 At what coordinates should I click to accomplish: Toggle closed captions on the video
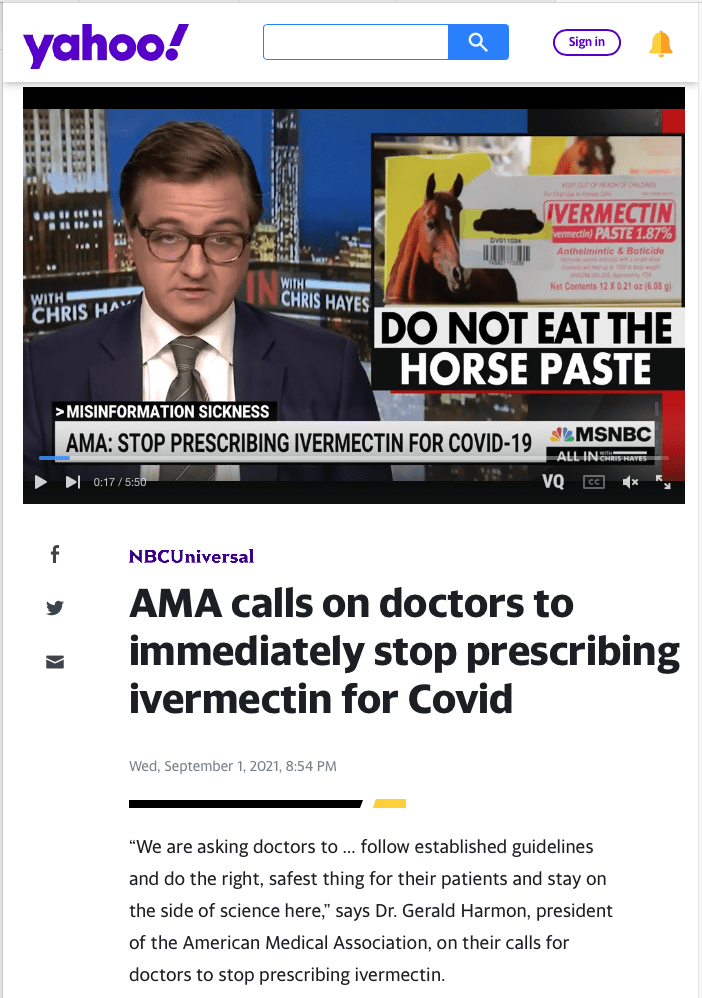[x=594, y=482]
